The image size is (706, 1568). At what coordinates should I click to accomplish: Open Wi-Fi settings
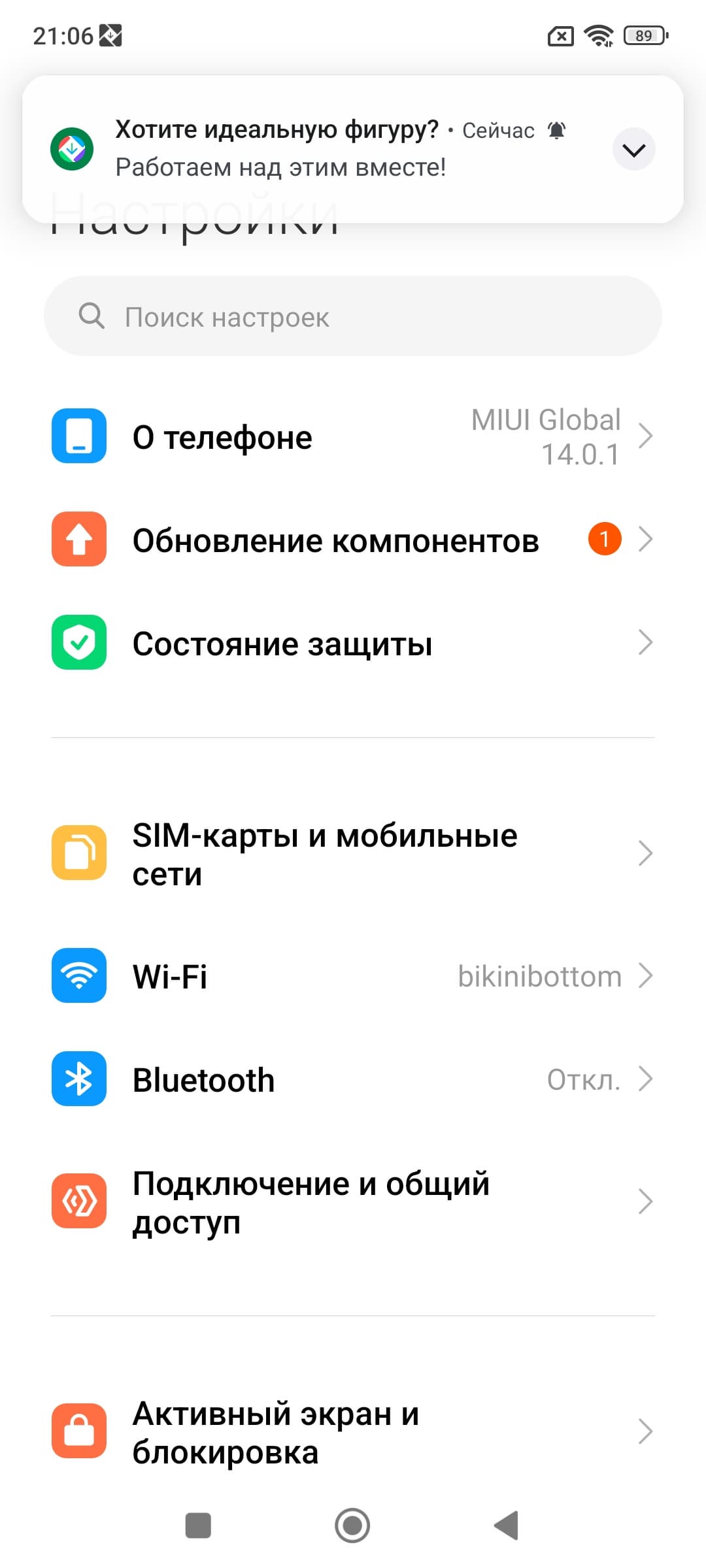(353, 976)
